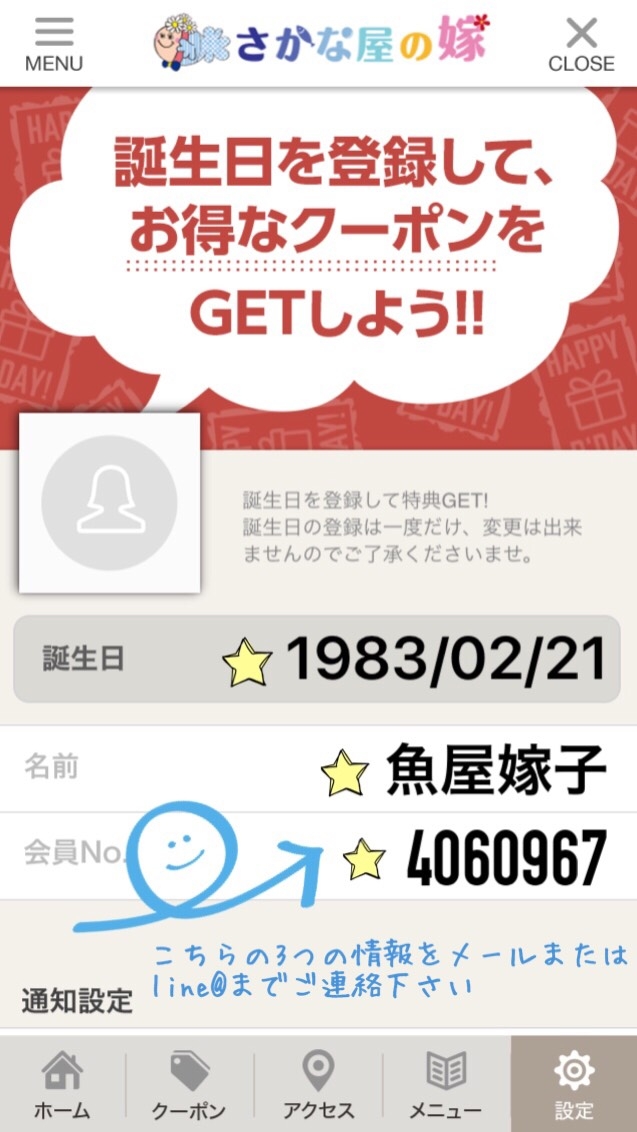Select the 誕生日 birthday field
The width and height of the screenshot is (637, 1132).
(x=317, y=659)
